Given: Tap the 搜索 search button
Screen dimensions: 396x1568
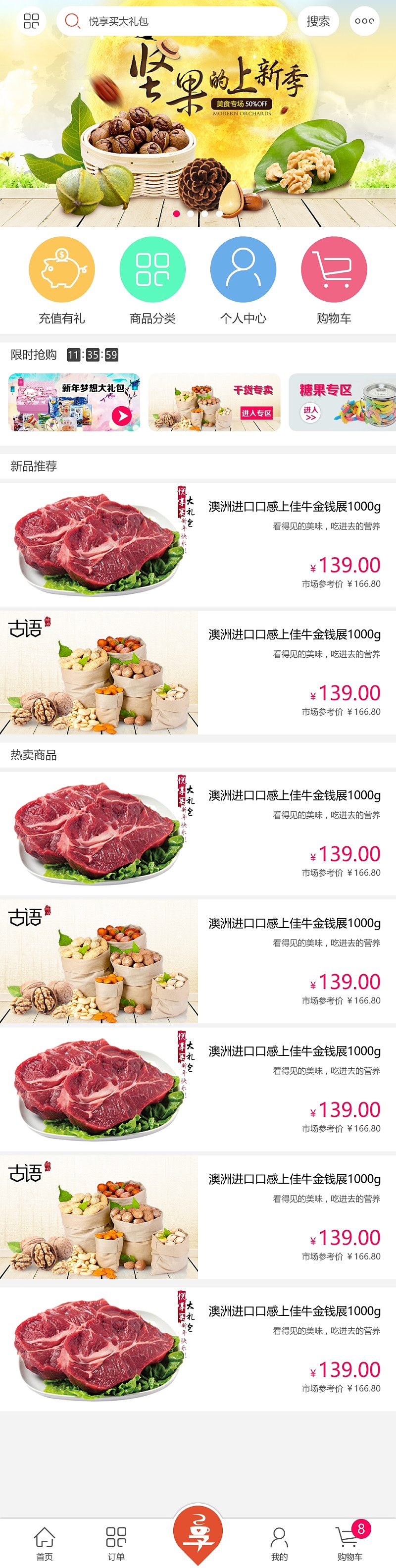Looking at the screenshot, I should [x=317, y=21].
